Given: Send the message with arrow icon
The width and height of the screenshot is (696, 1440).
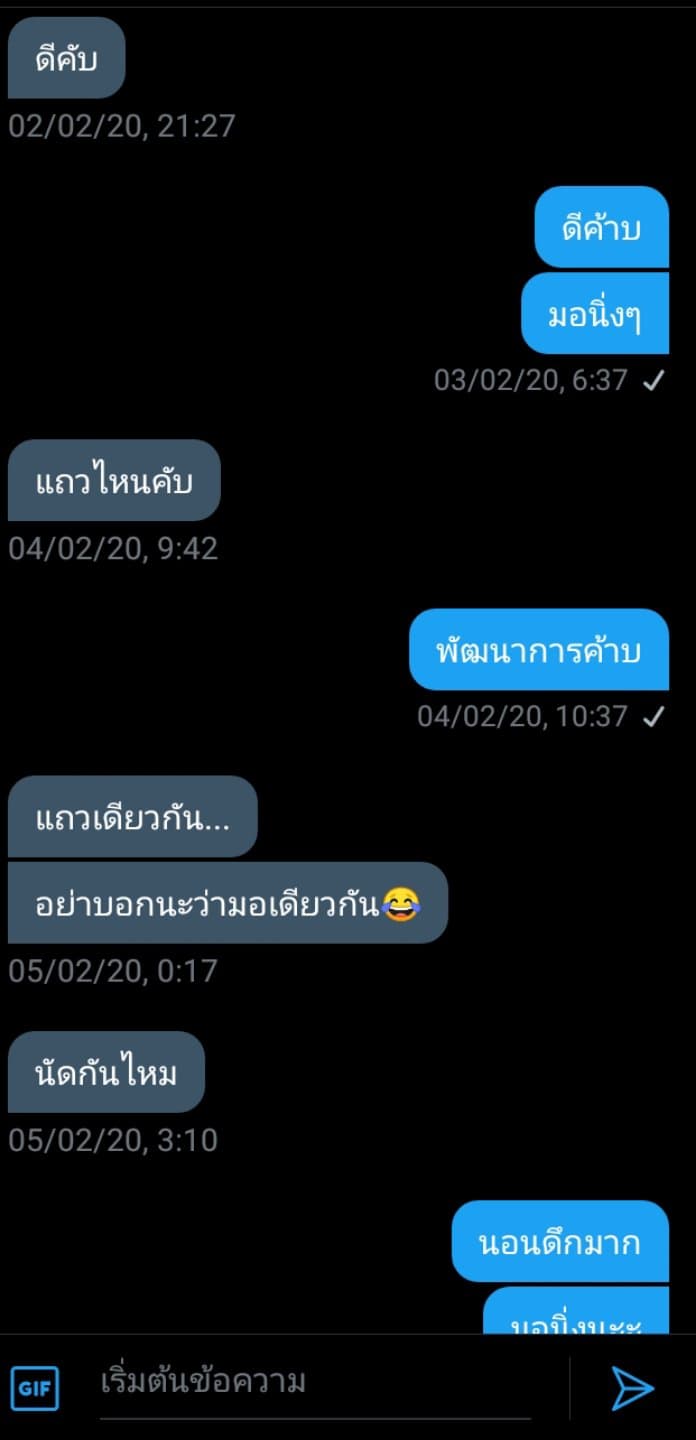Looking at the screenshot, I should point(633,1388).
